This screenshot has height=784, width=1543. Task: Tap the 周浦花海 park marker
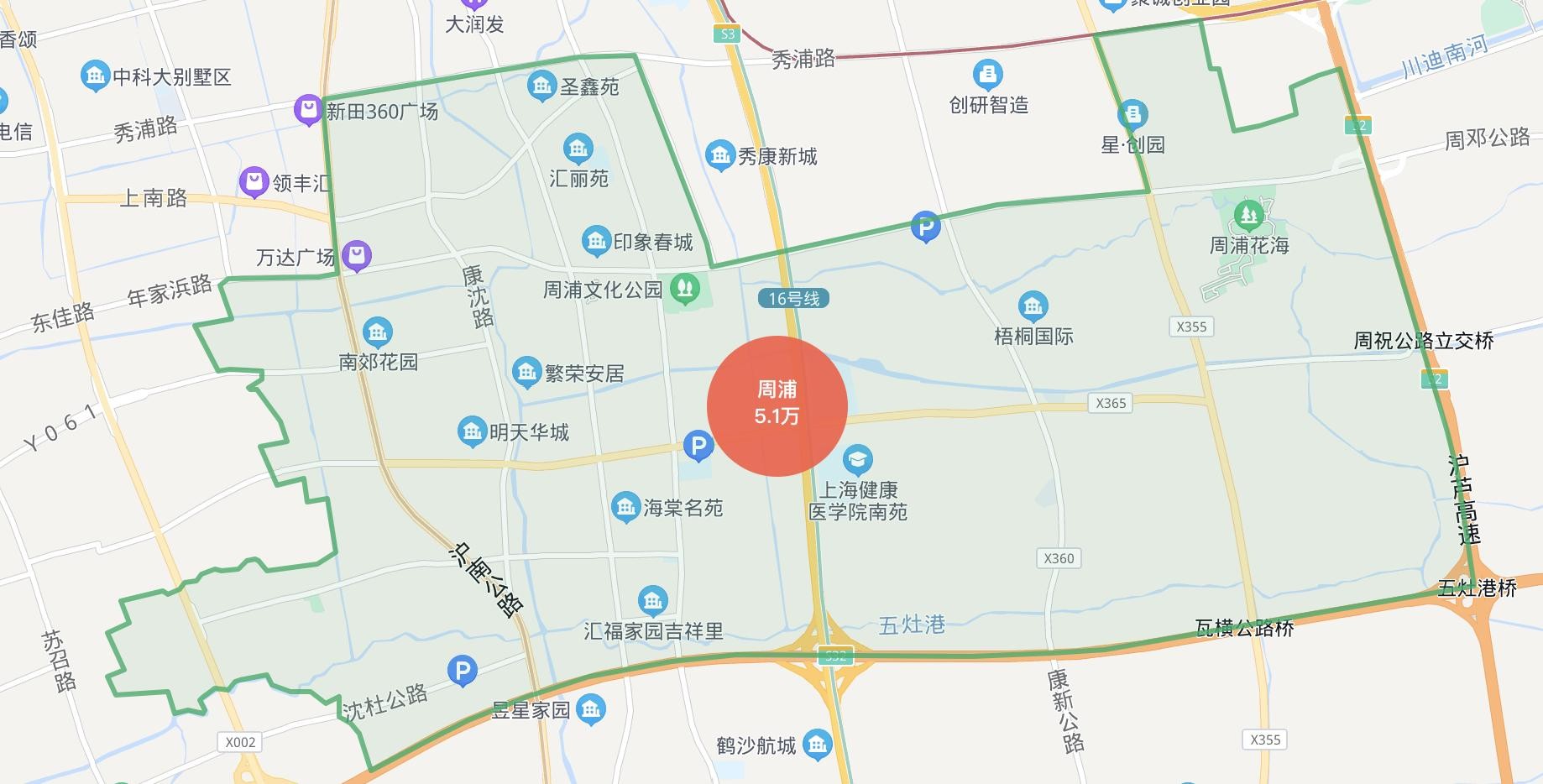coord(1248,216)
